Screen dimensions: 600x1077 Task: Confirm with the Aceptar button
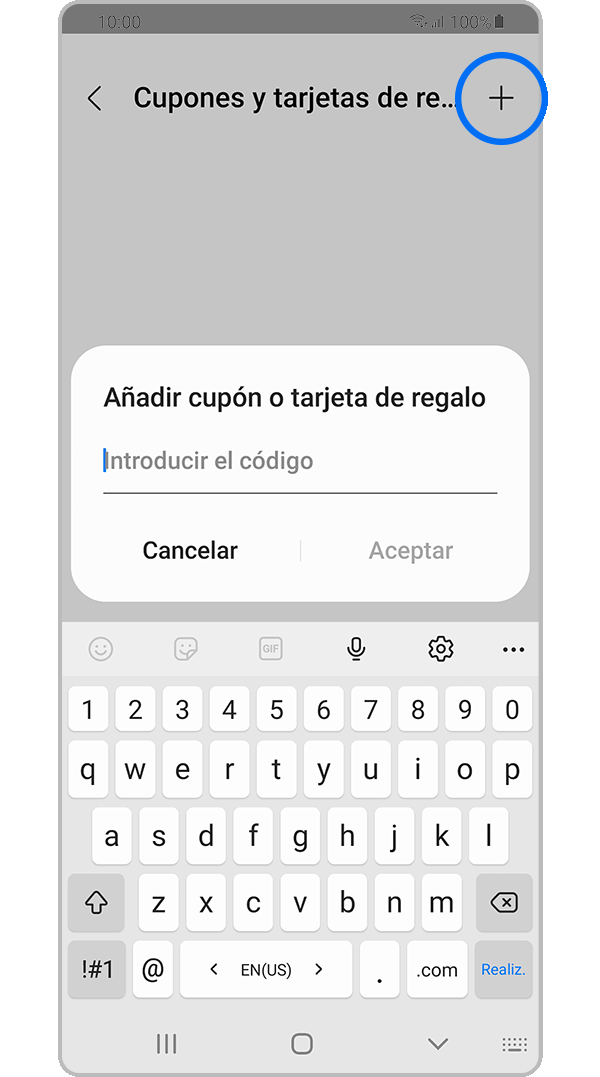tap(411, 551)
